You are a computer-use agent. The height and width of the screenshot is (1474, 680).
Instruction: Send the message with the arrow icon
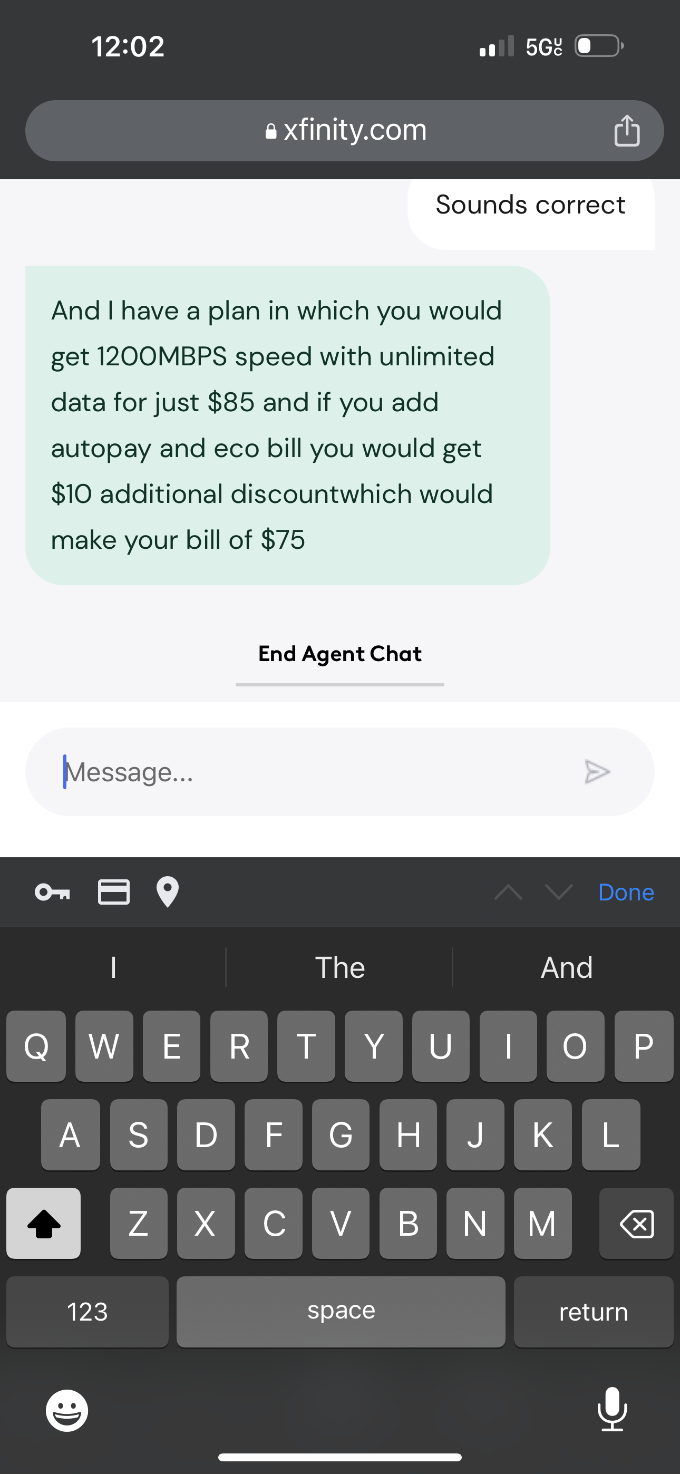[x=597, y=772]
